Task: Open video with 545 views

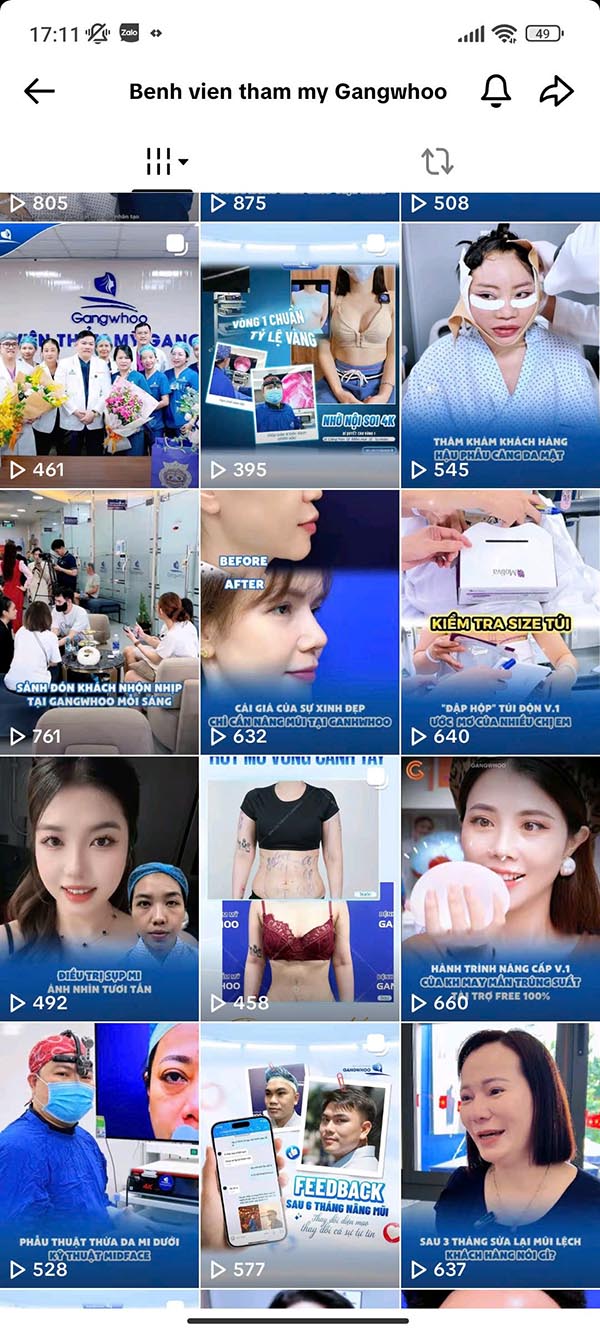Action: [x=500, y=354]
